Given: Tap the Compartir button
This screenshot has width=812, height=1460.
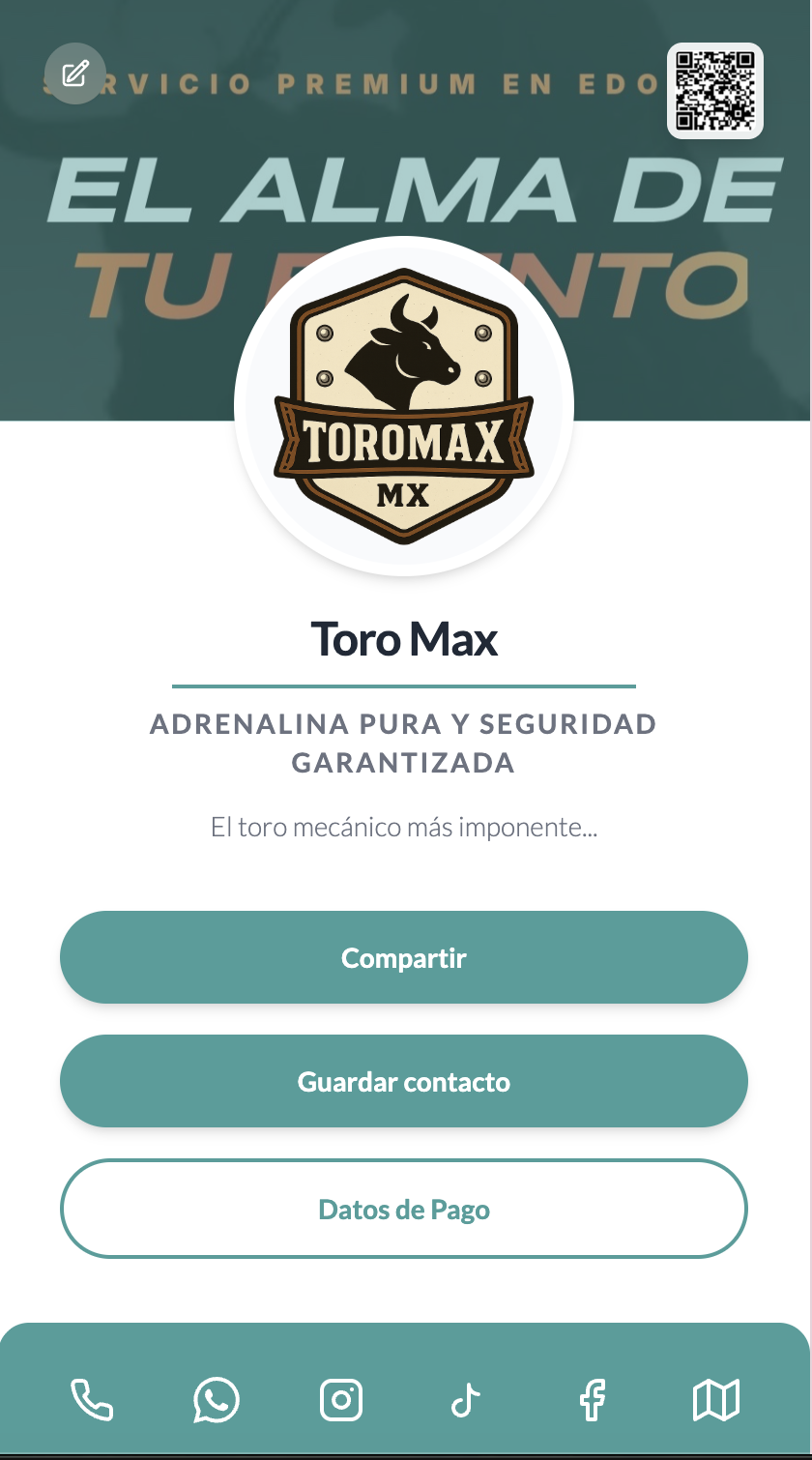Looking at the screenshot, I should (x=404, y=957).
